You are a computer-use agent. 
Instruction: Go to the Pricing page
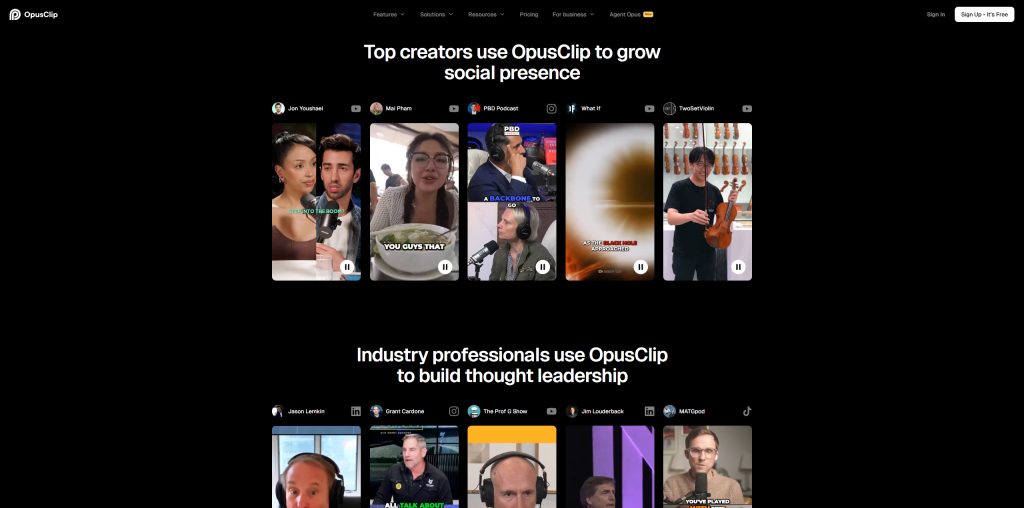click(529, 14)
